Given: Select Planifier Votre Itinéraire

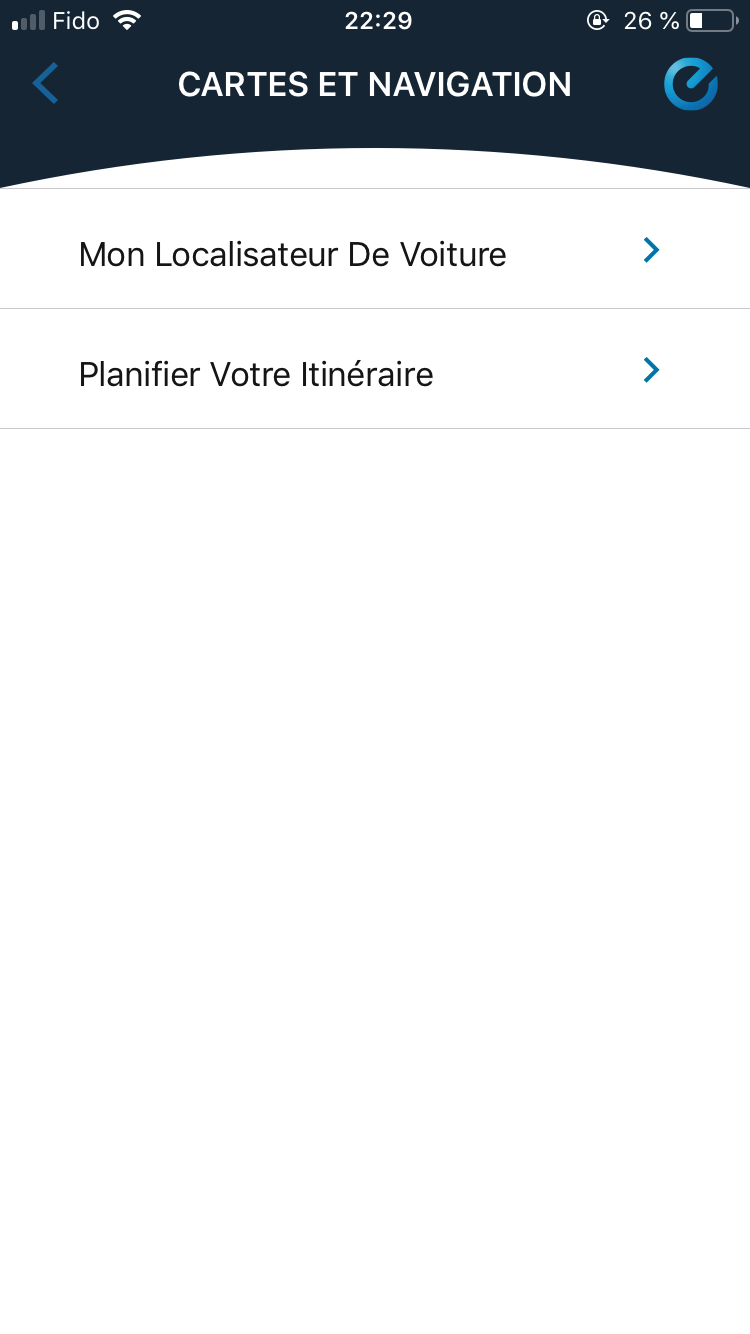Looking at the screenshot, I should click(x=374, y=374).
